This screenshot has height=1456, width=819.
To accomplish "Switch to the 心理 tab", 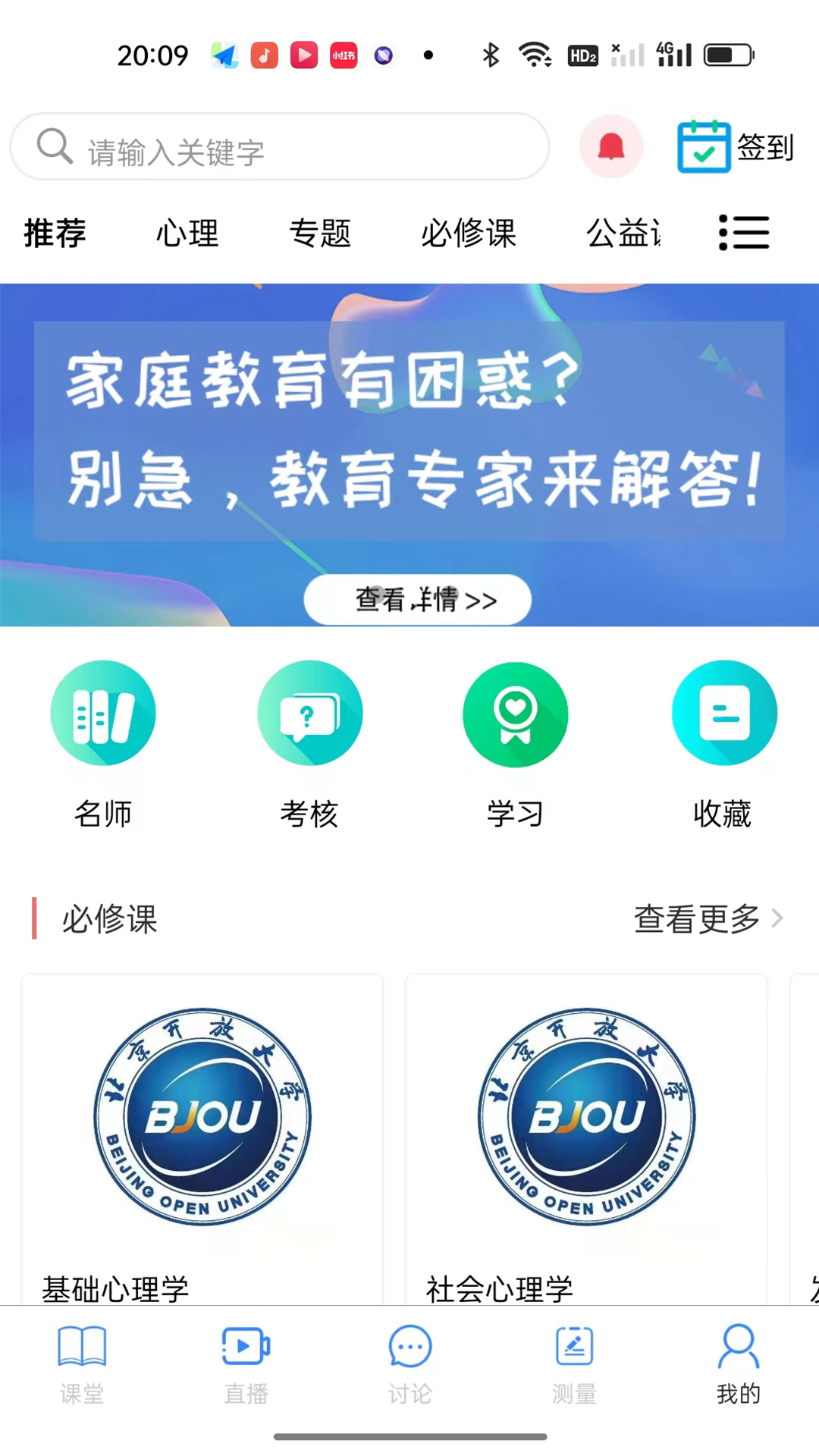I will click(x=187, y=234).
